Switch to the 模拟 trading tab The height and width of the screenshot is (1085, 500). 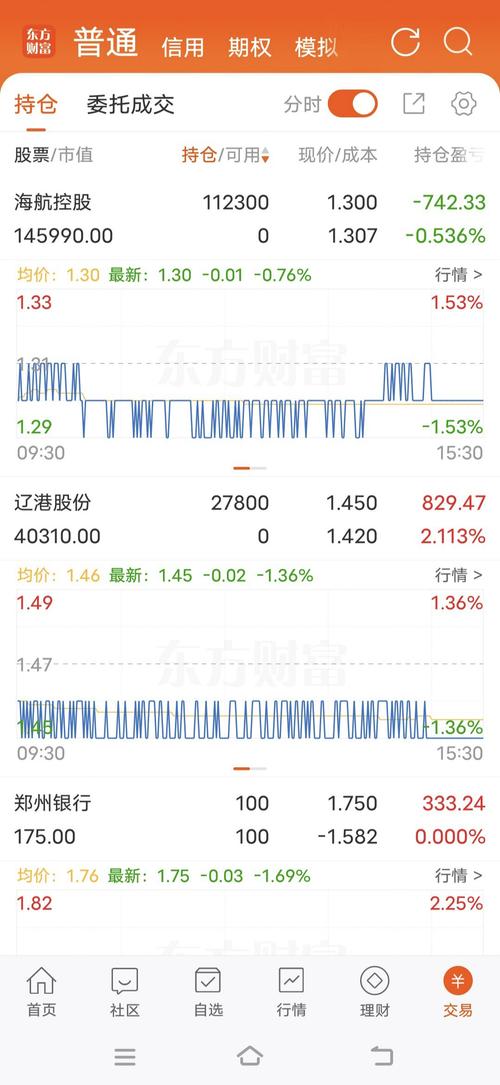316,46
